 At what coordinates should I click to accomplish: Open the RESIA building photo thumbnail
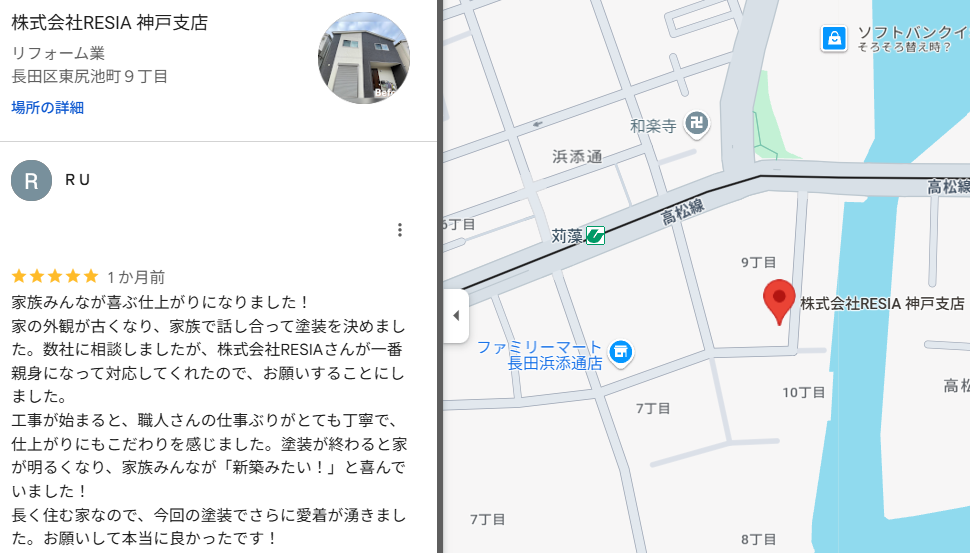363,58
